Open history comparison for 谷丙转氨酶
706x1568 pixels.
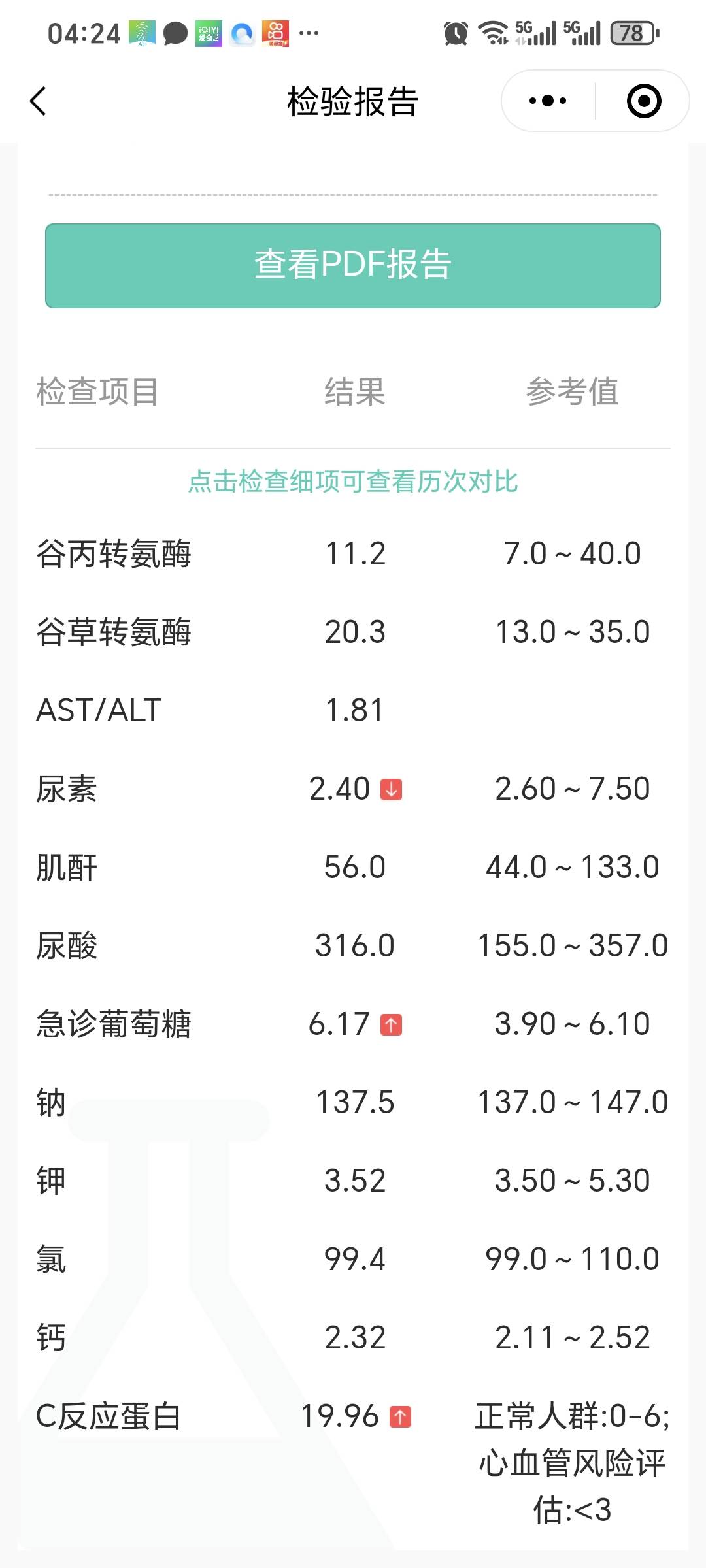[x=353, y=554]
